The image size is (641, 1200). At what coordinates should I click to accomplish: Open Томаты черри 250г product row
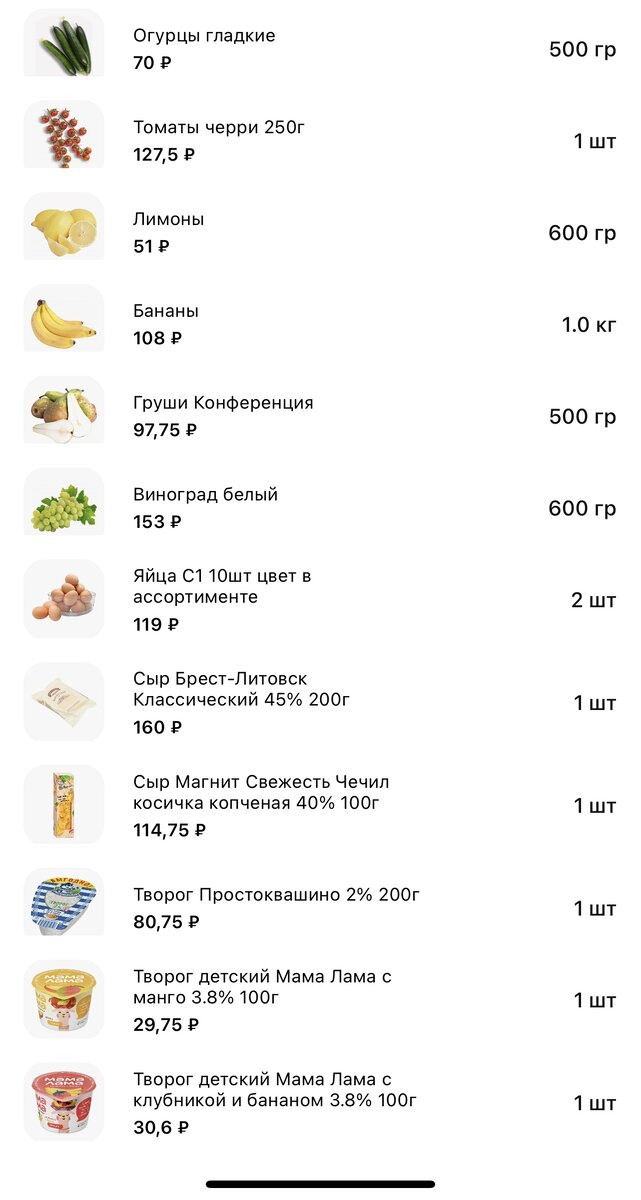coord(320,141)
